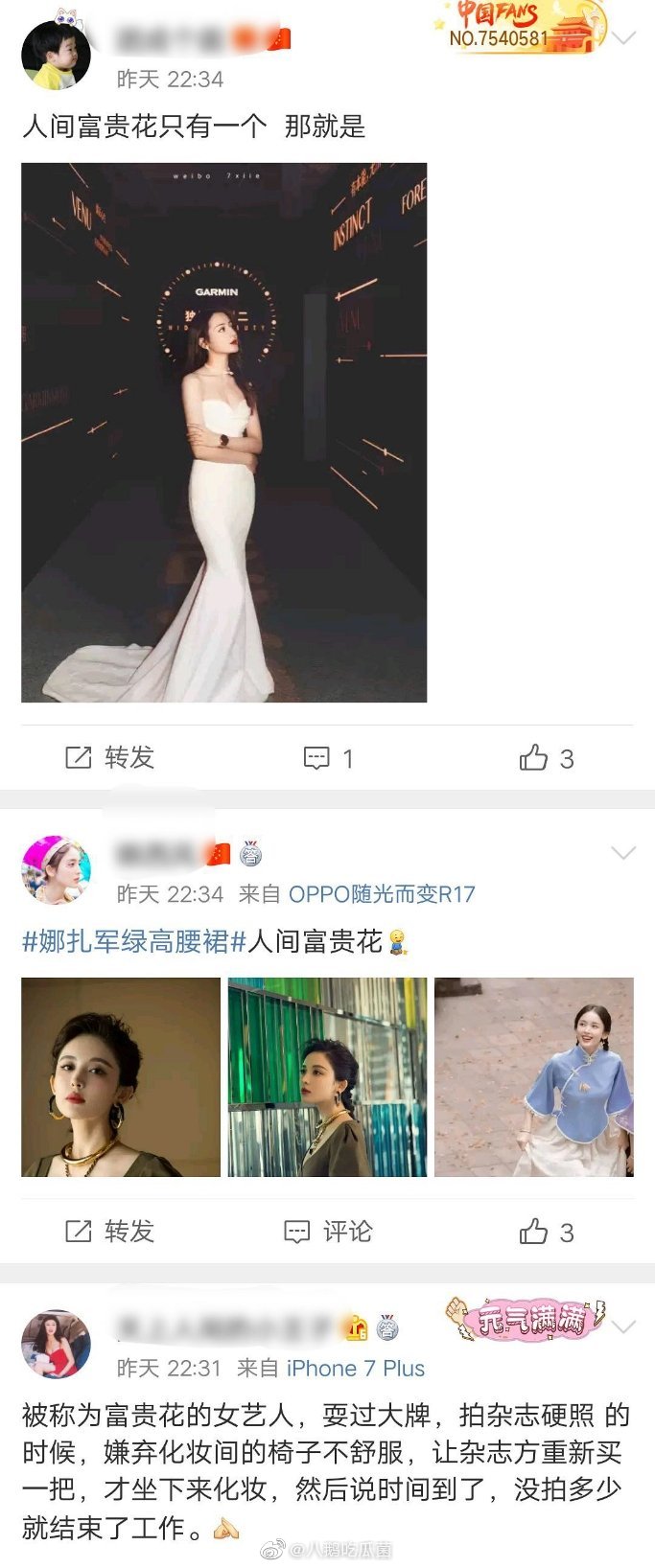
Task: Repost the #娜扎军绿高腰裙# post
Action: [109, 1231]
